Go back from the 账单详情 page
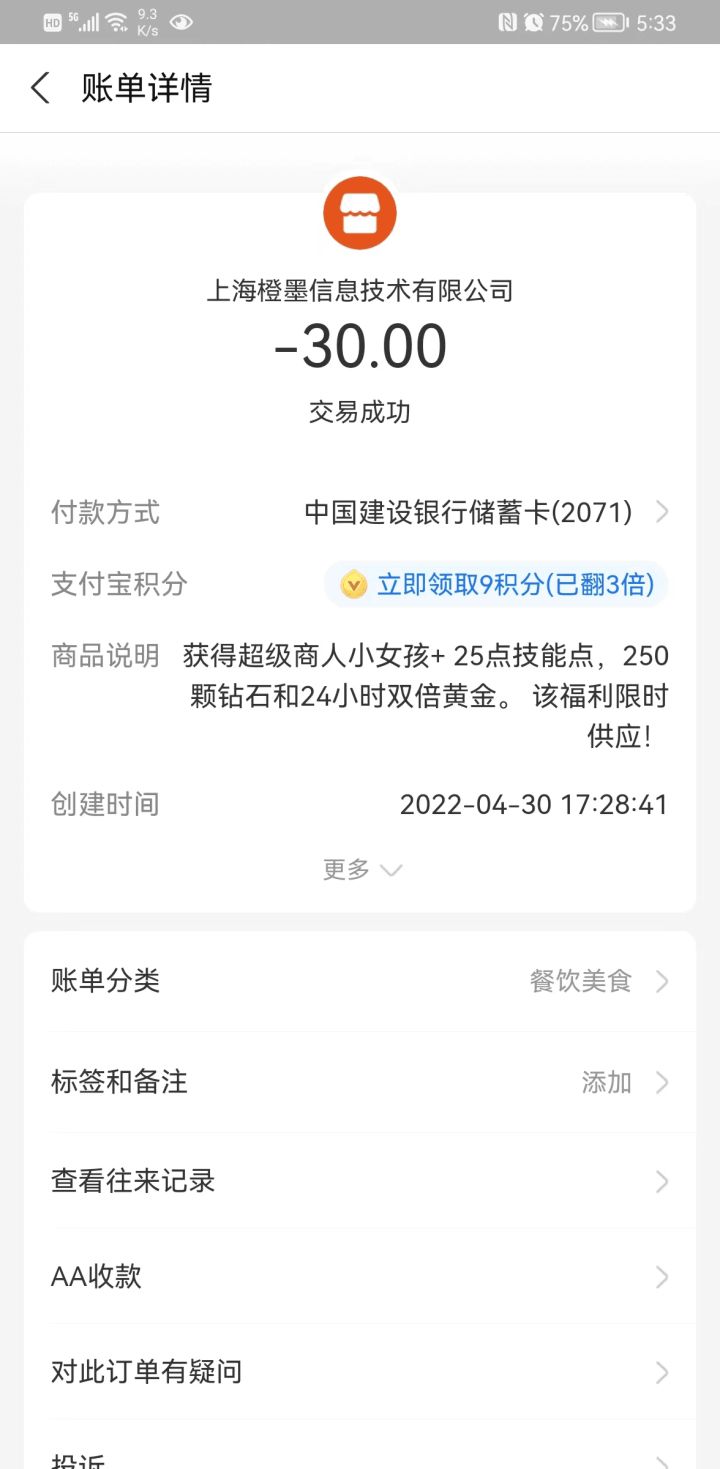The height and width of the screenshot is (1469, 720). click(40, 88)
